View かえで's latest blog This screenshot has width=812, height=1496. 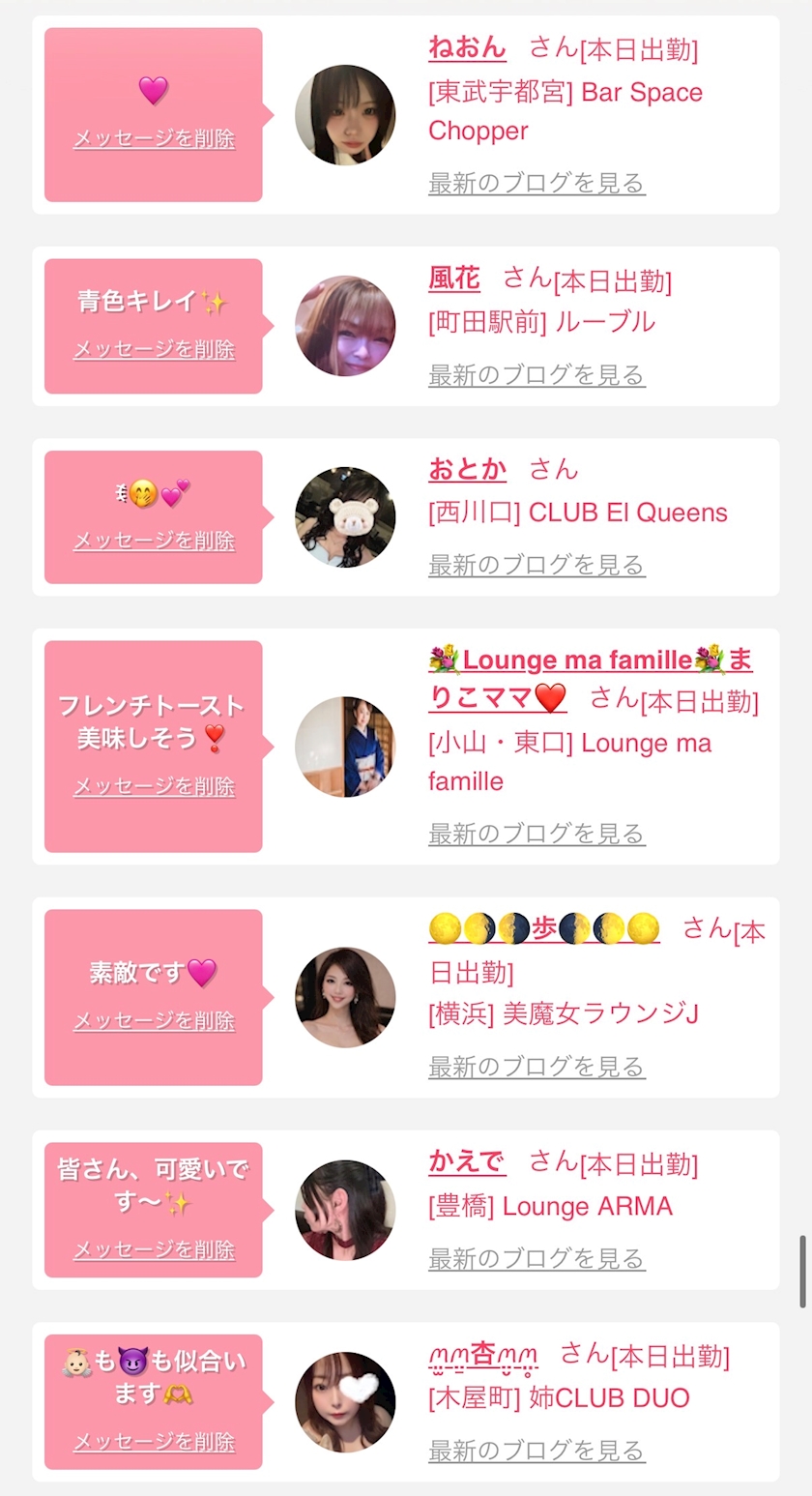point(536,1258)
